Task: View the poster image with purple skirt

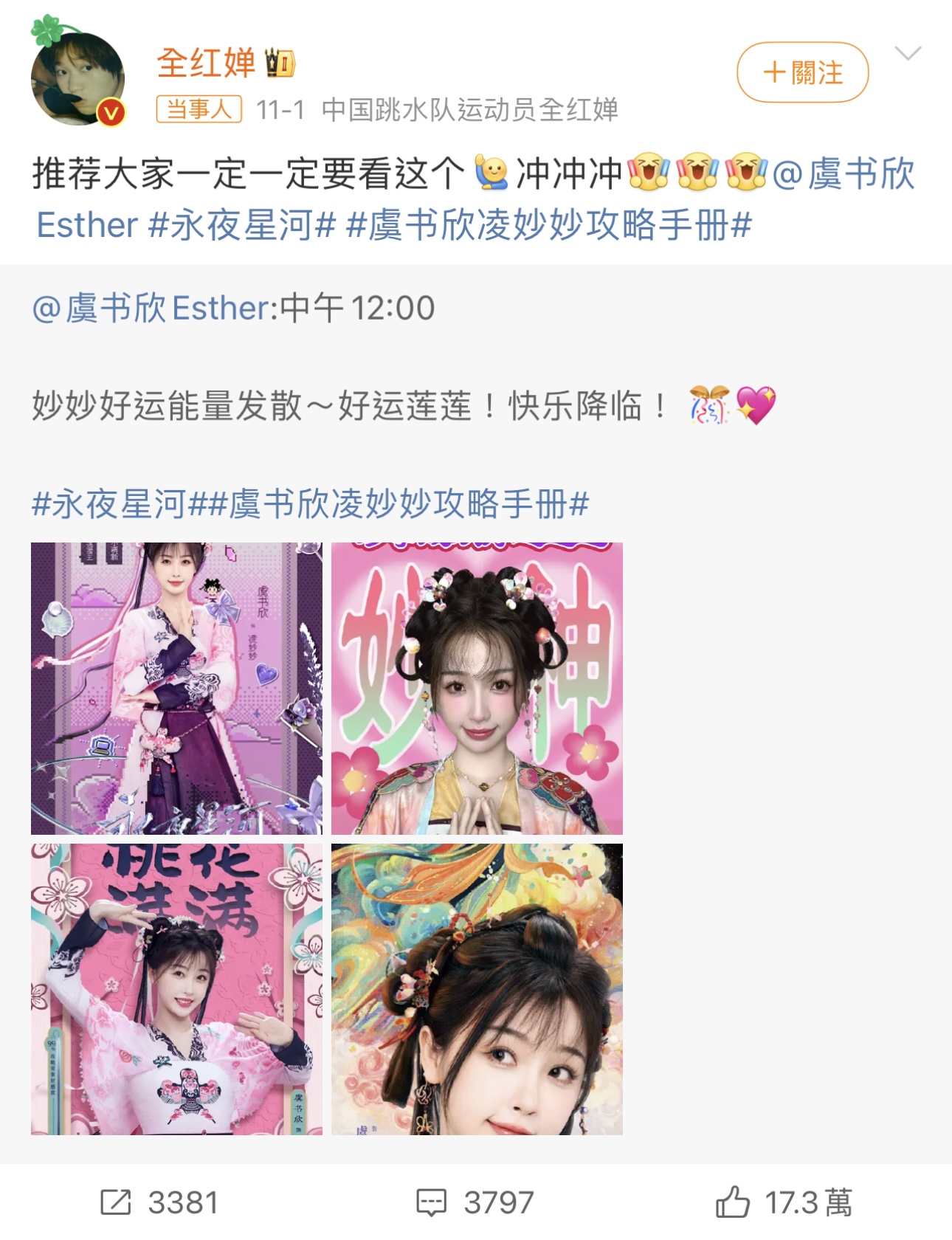Action: click(x=176, y=688)
